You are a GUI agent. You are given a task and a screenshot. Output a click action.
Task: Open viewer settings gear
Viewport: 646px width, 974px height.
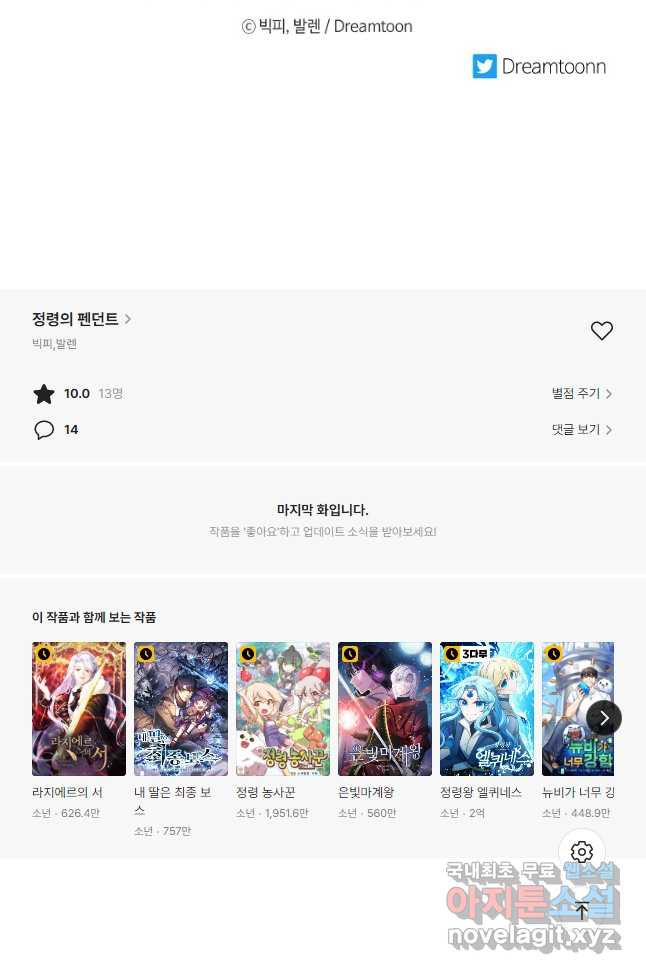coord(582,852)
